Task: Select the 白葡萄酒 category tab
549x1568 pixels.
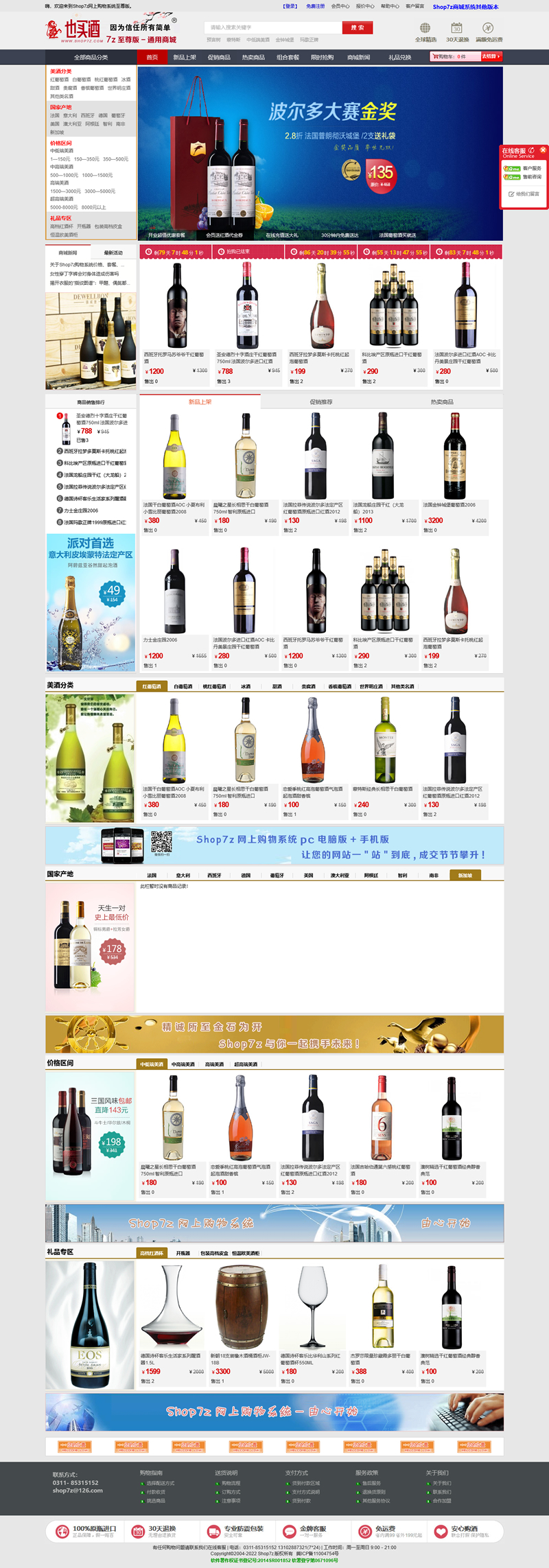Action: (180, 686)
